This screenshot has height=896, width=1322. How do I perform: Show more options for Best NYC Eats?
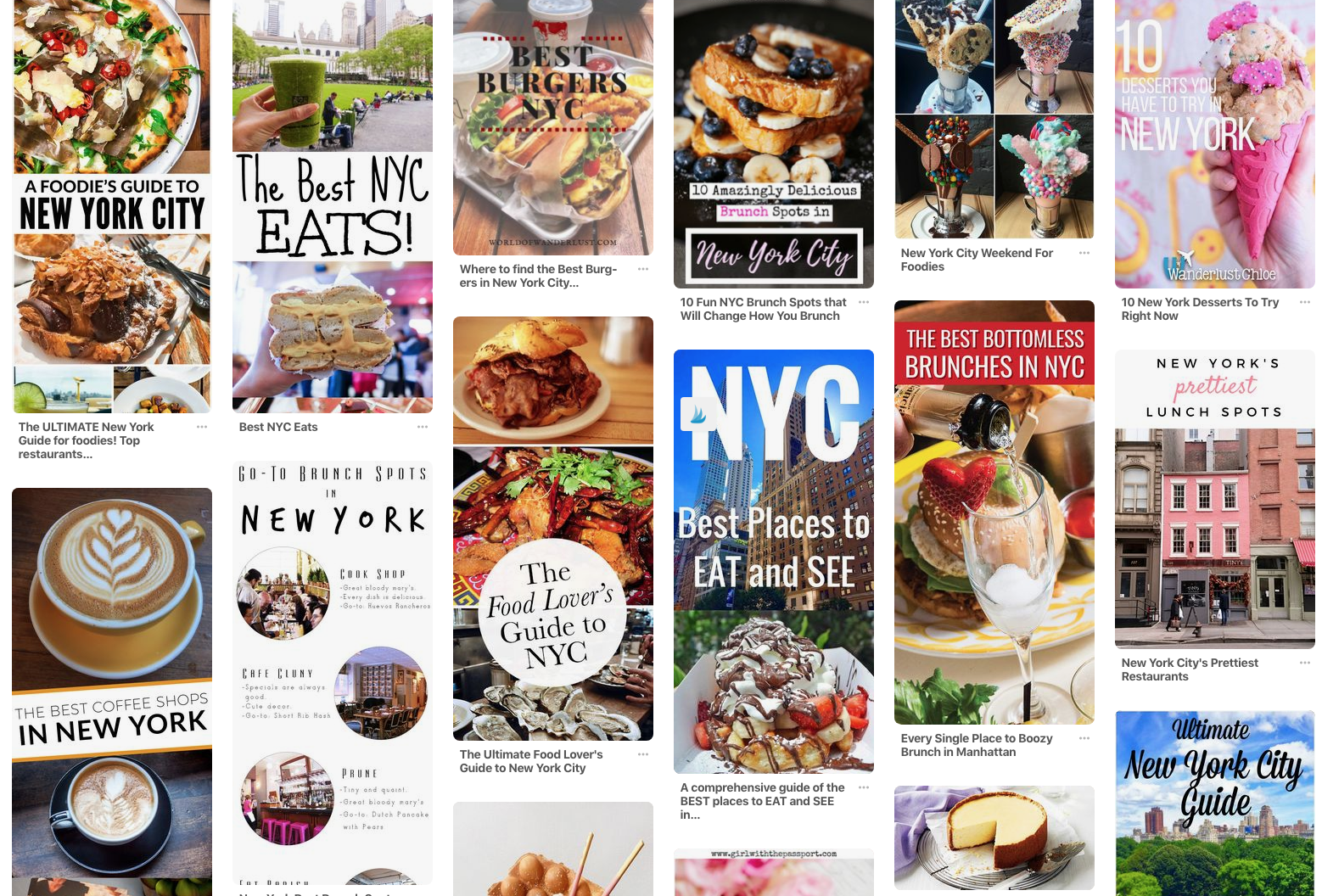pos(423,427)
